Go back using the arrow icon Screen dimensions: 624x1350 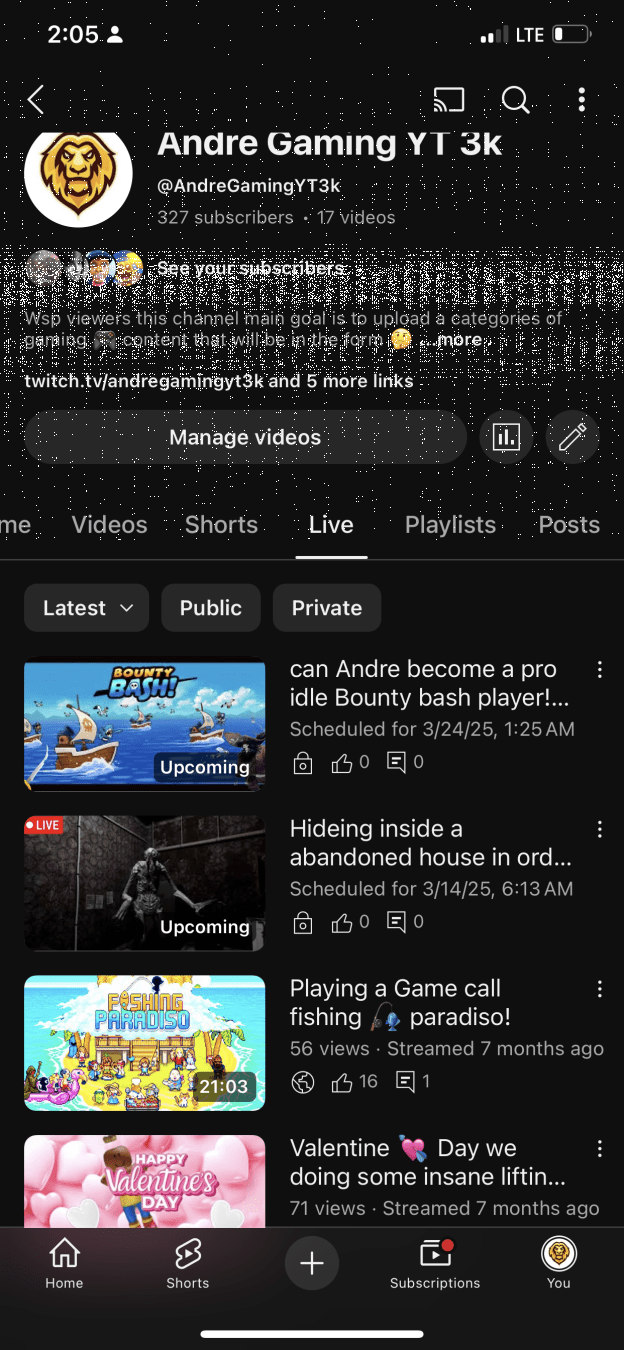click(x=36, y=99)
